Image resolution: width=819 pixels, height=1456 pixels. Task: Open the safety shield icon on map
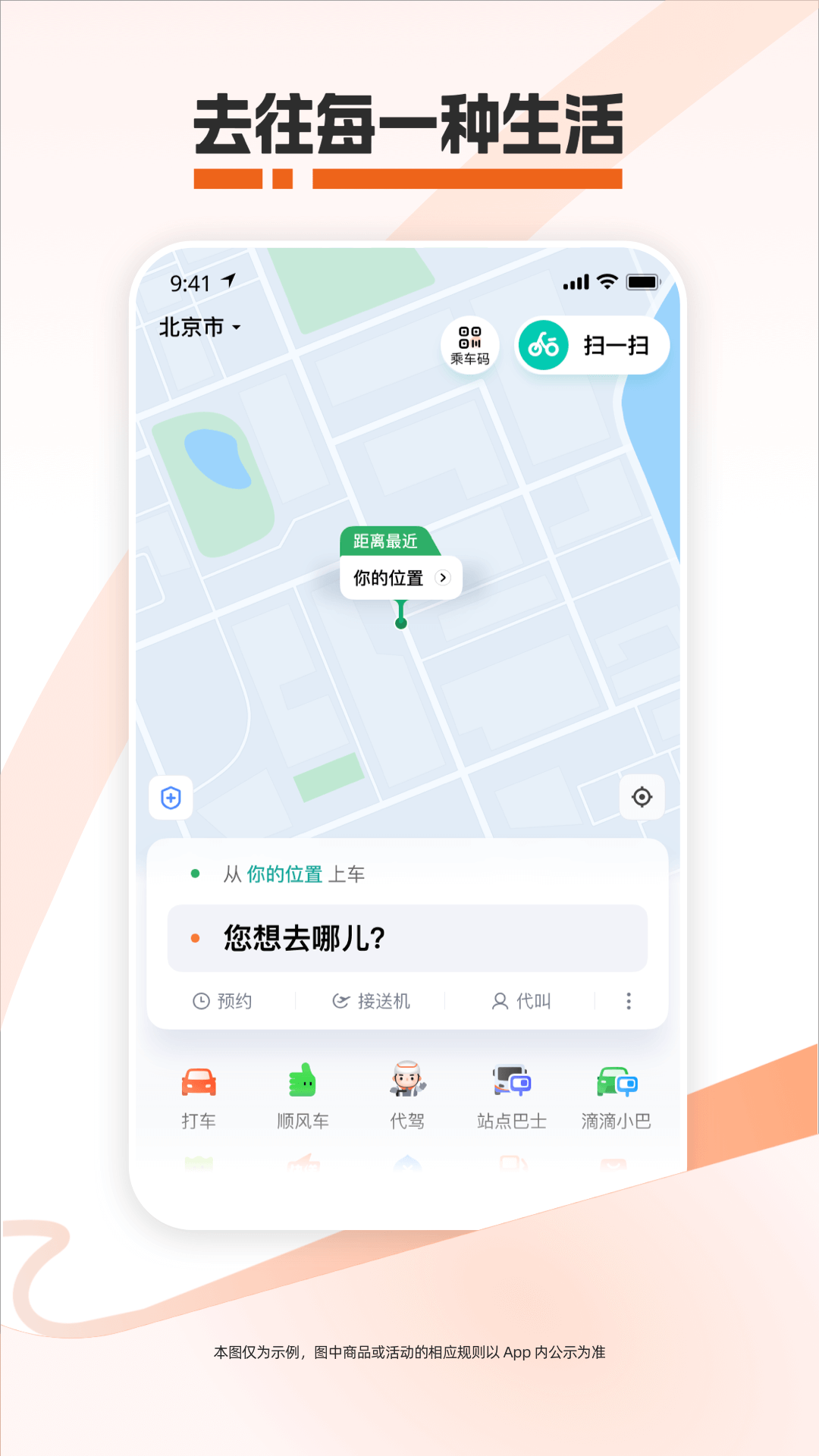[x=171, y=797]
